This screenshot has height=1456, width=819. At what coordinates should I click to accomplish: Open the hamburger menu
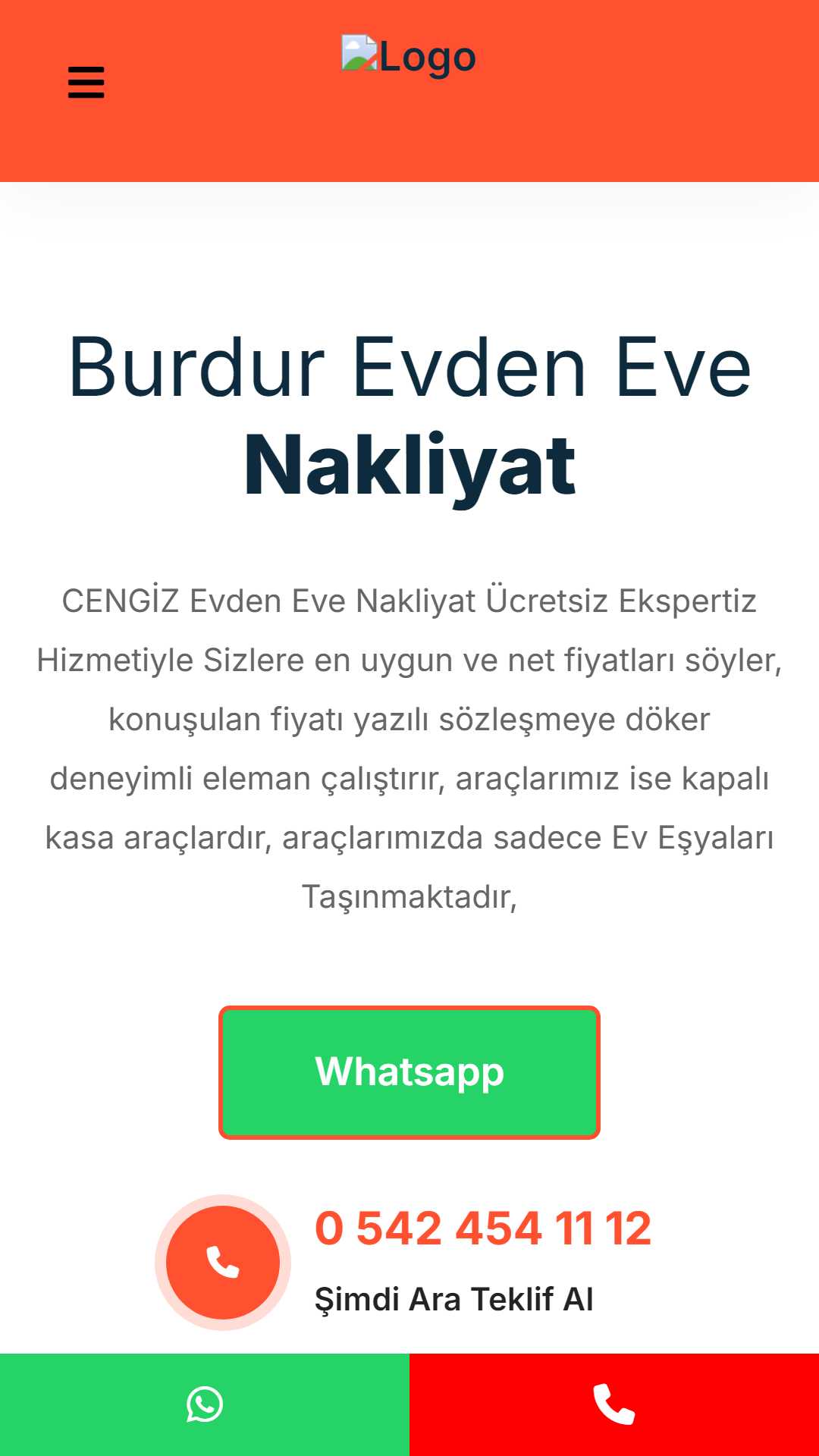click(86, 83)
